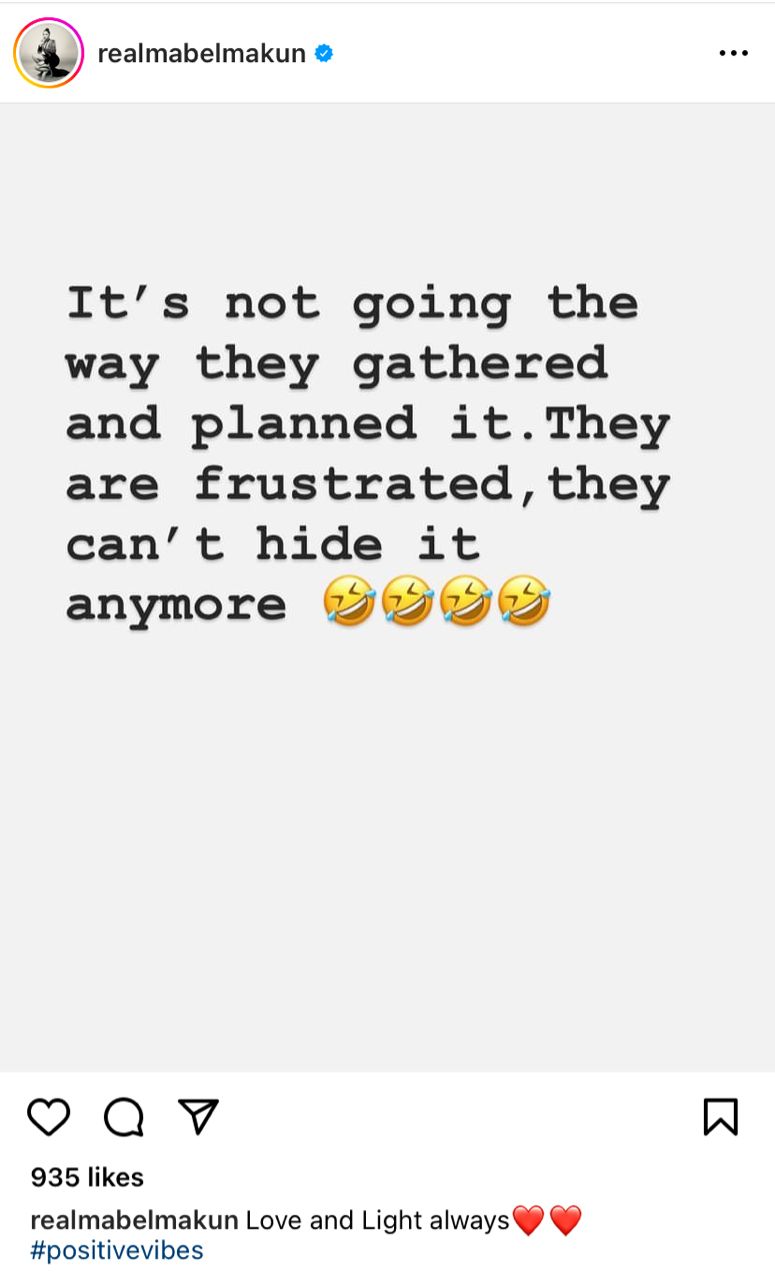Like this post with the heart icon
Image resolution: width=775 pixels, height=1280 pixels.
(x=48, y=1117)
